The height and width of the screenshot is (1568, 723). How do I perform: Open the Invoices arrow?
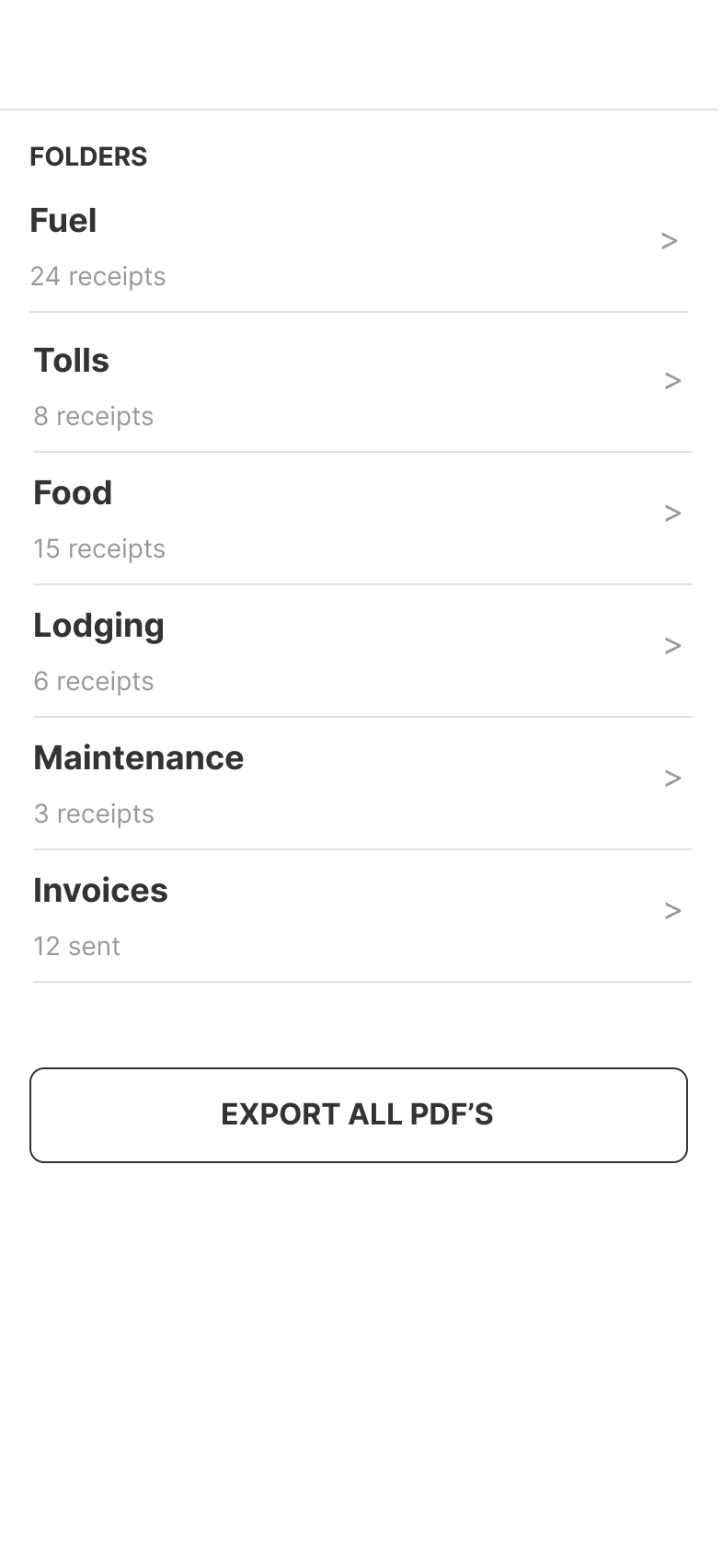[671, 911]
